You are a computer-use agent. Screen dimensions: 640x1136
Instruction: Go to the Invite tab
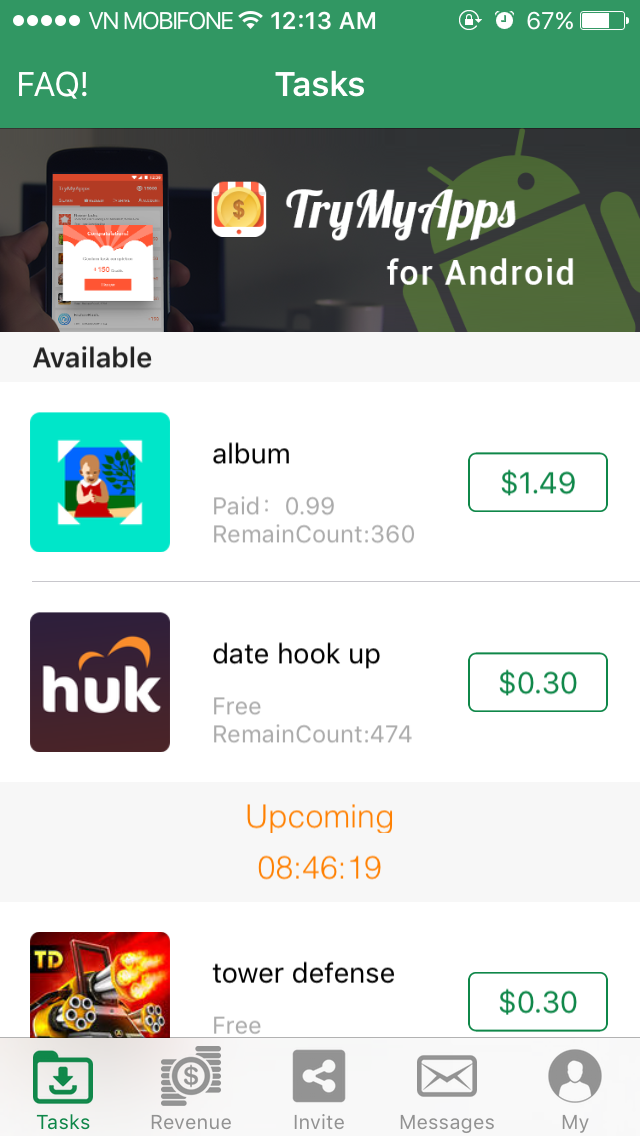pyautogui.click(x=319, y=1088)
